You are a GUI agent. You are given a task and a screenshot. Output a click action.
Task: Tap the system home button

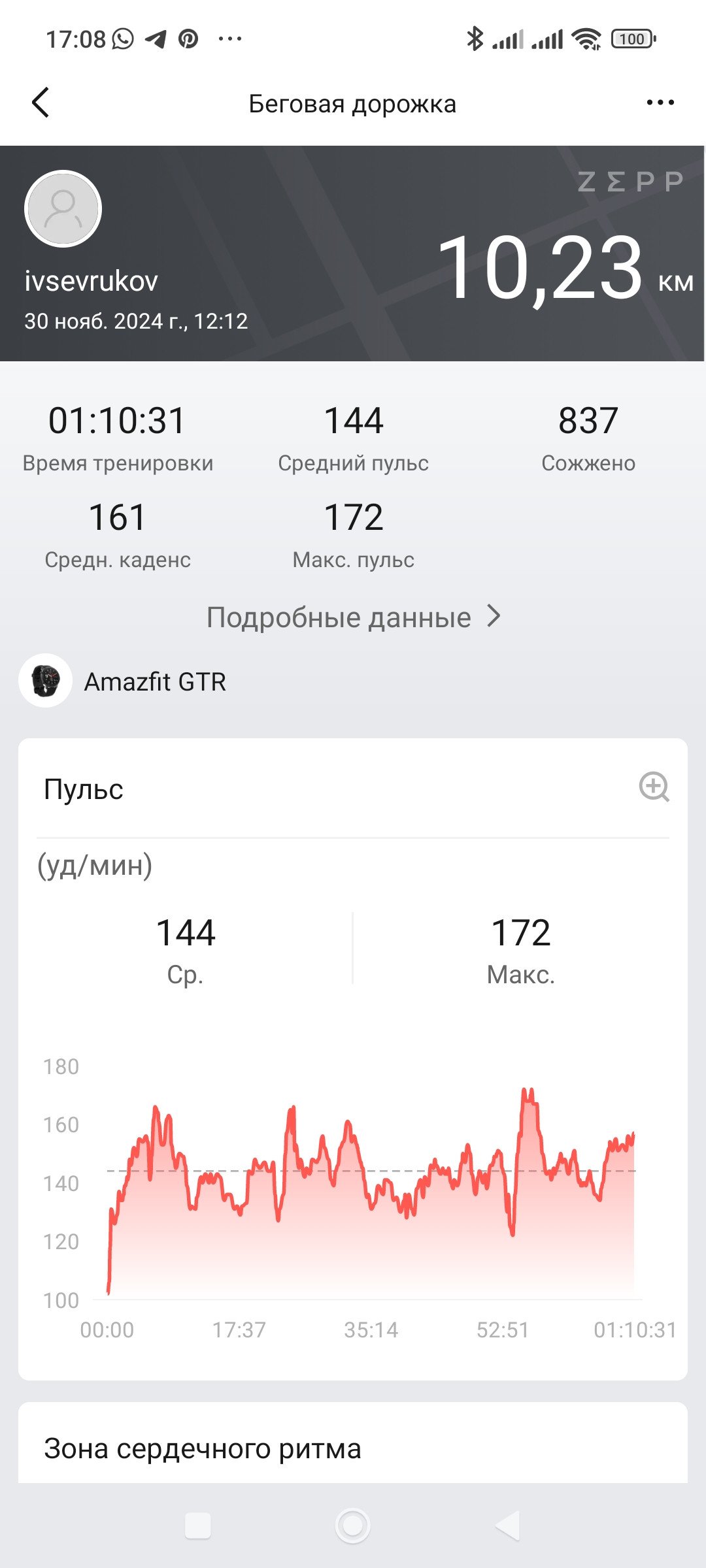click(x=353, y=1526)
